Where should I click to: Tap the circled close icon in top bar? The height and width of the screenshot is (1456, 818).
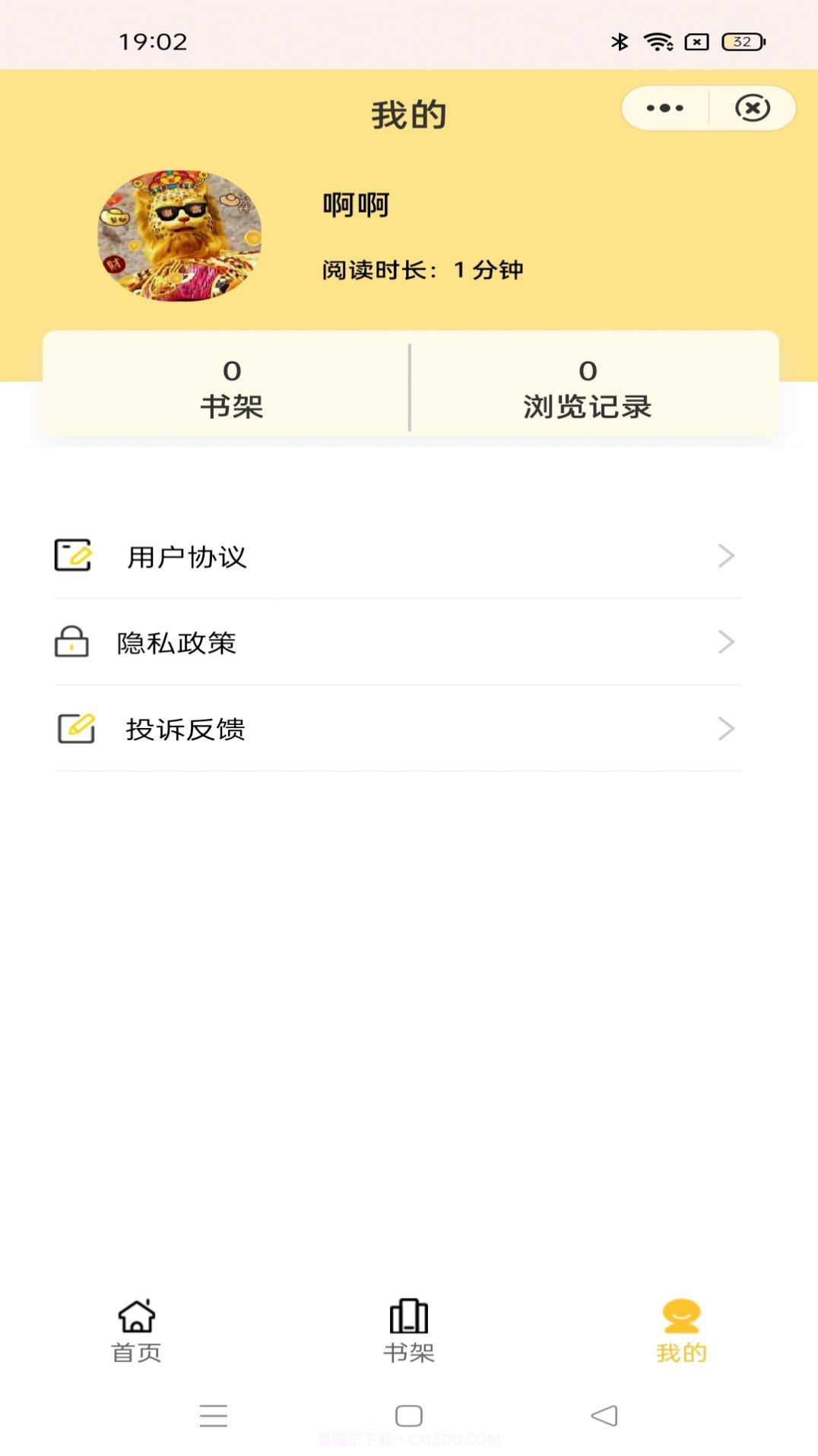click(x=752, y=109)
